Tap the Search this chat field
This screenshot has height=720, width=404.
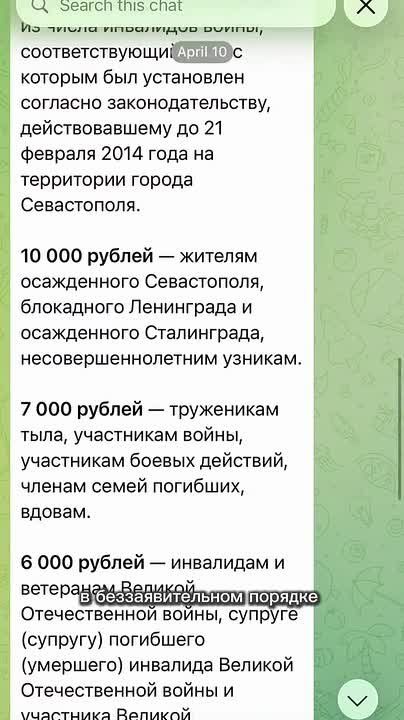(175, 8)
